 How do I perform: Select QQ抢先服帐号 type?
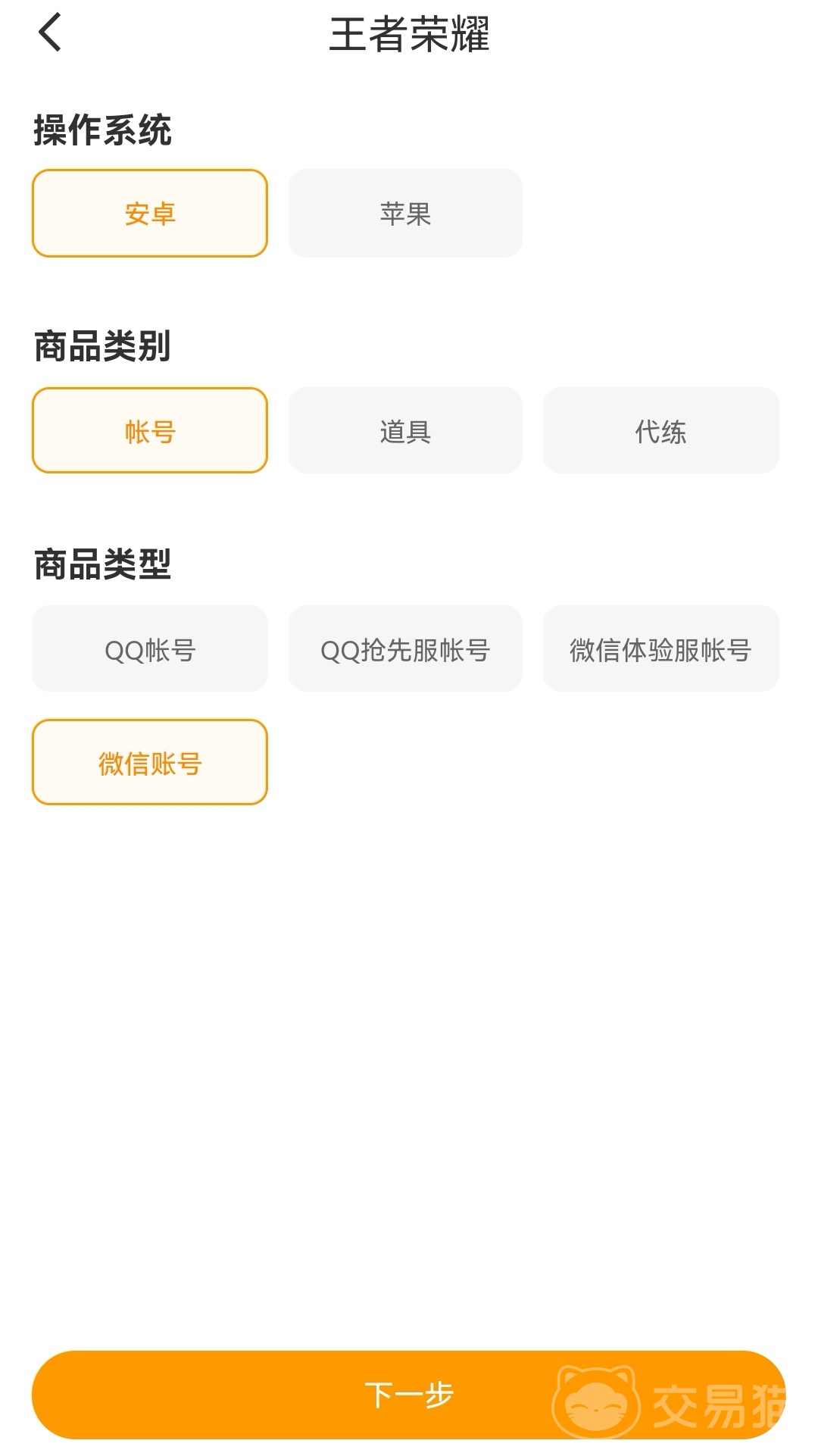(405, 649)
